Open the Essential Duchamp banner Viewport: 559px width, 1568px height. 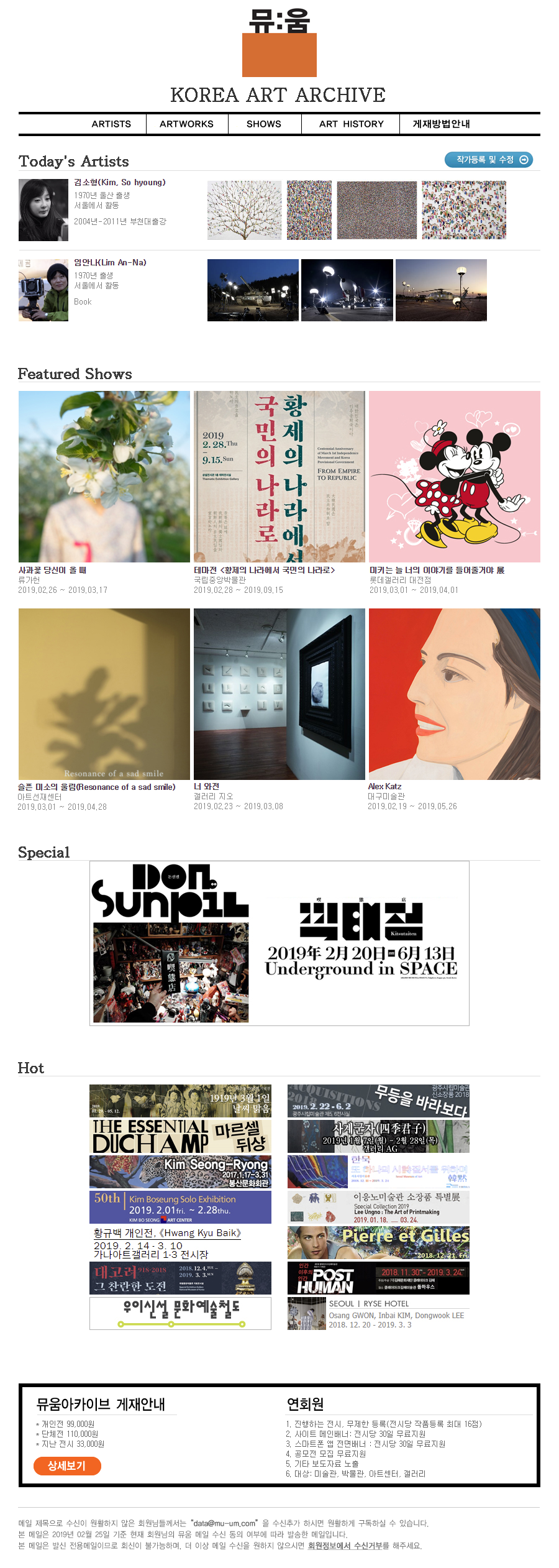180,1136
